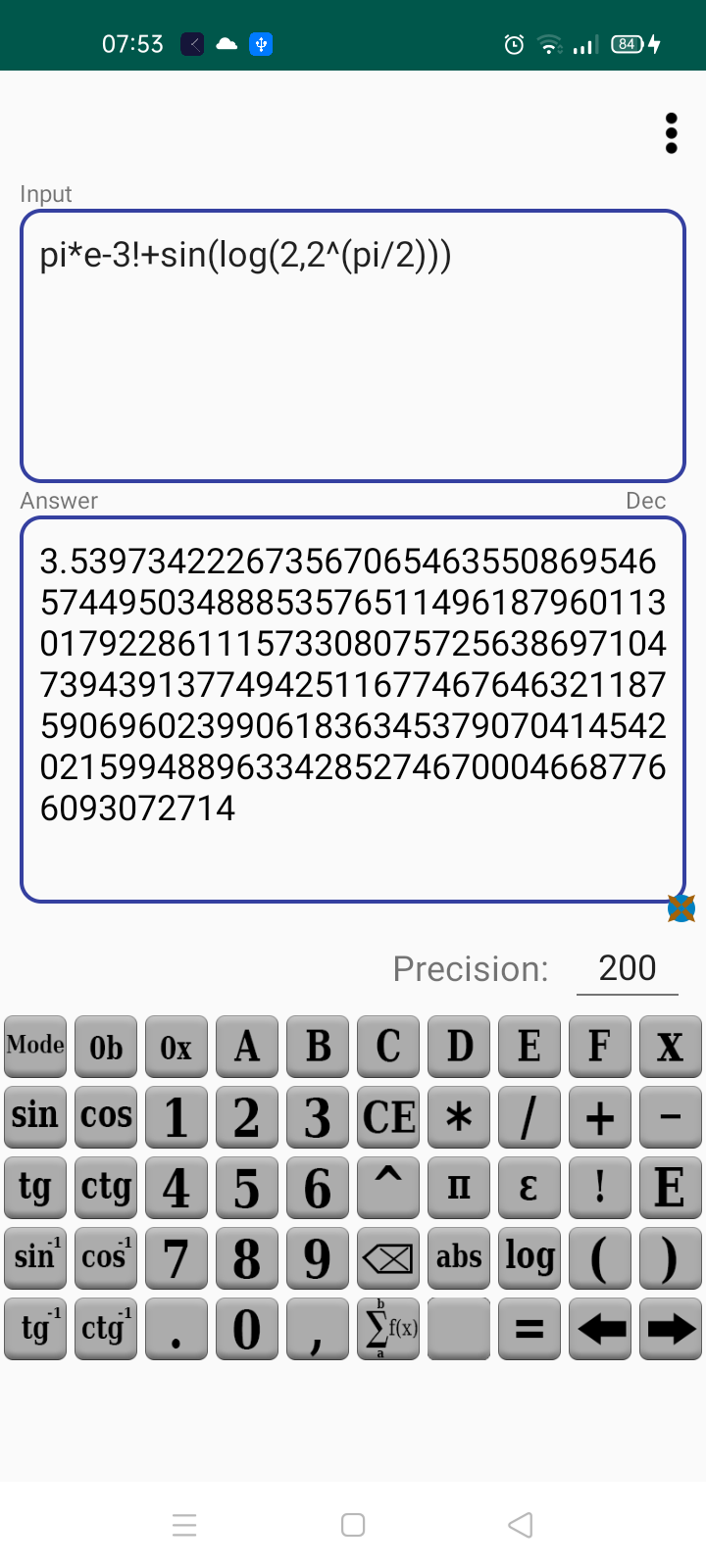Tap the factorial key
The width and height of the screenshot is (706, 1568).
(600, 1188)
